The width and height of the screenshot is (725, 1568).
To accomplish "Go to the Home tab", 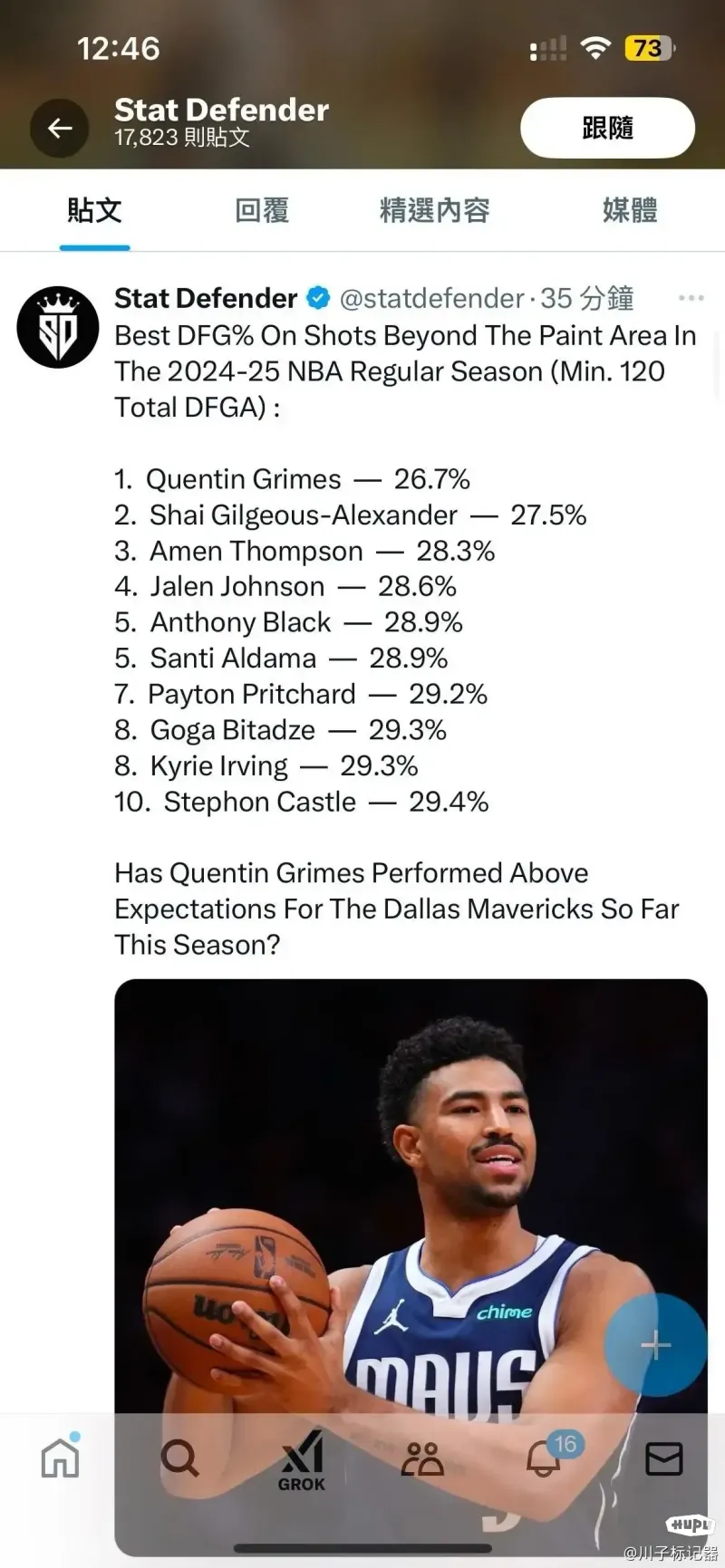I will coord(60,1457).
